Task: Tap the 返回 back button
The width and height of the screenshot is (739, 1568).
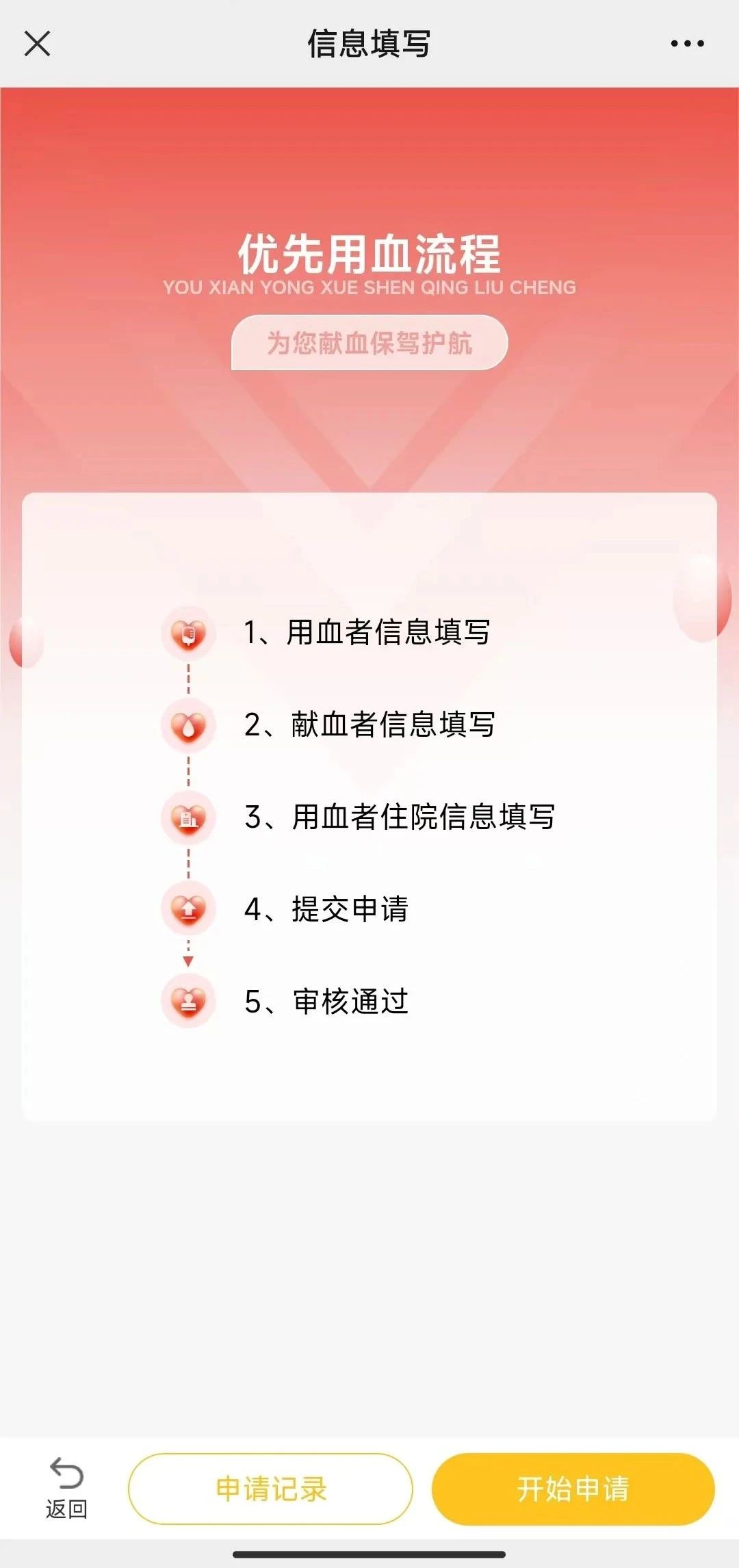Action: point(66,1488)
